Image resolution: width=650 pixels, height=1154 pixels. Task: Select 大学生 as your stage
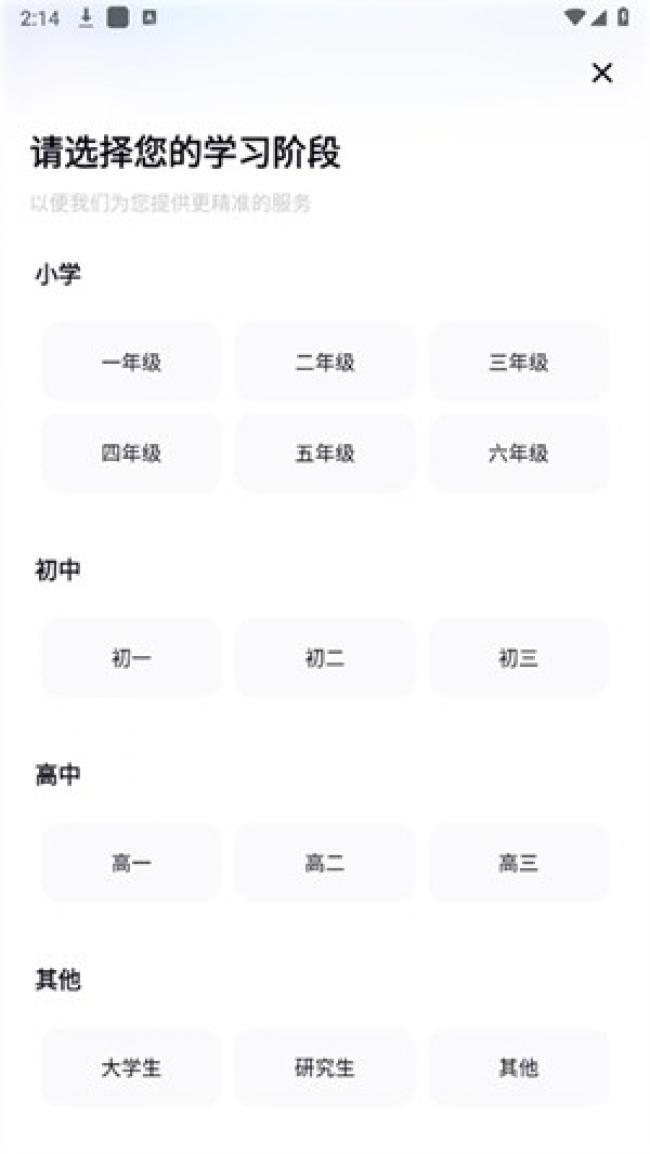tap(131, 1067)
